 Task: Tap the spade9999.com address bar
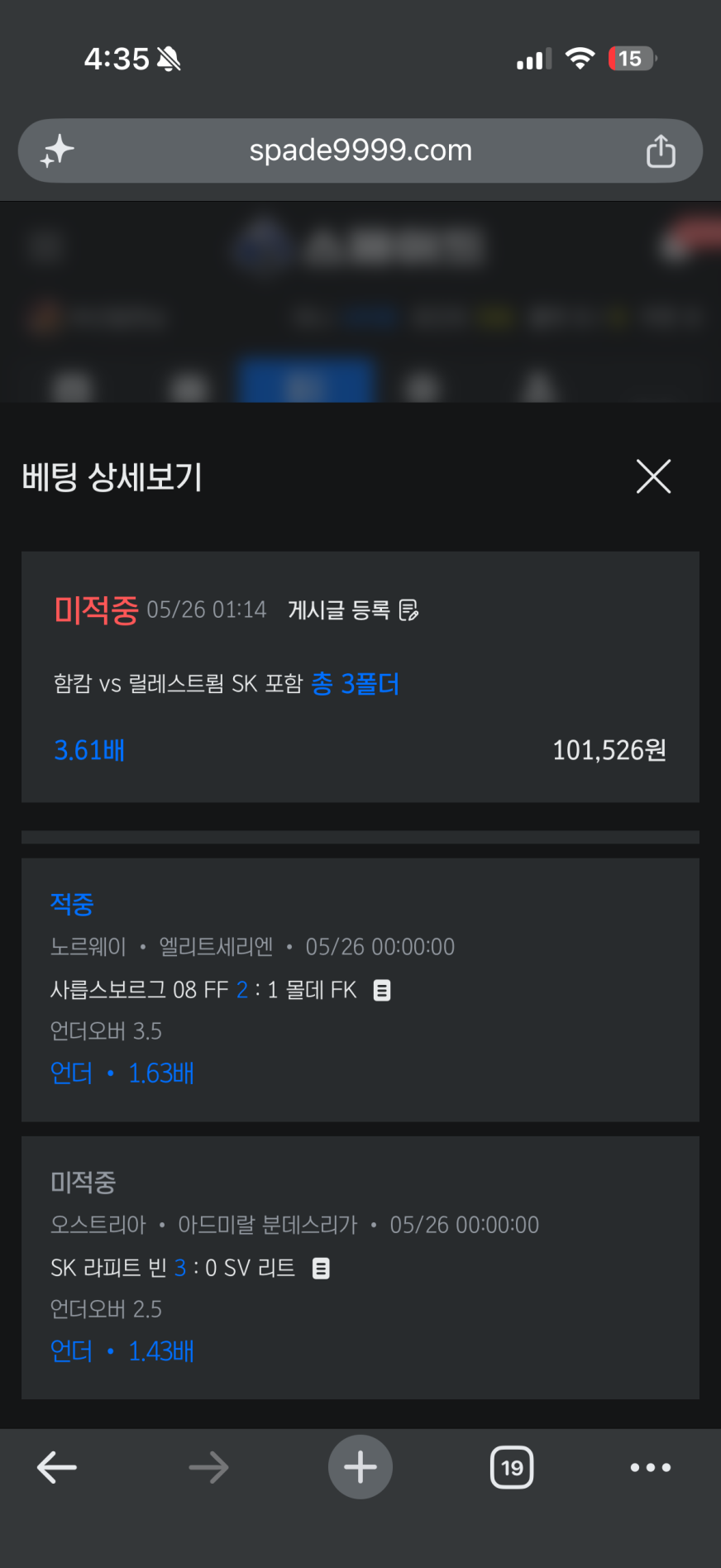point(360,151)
